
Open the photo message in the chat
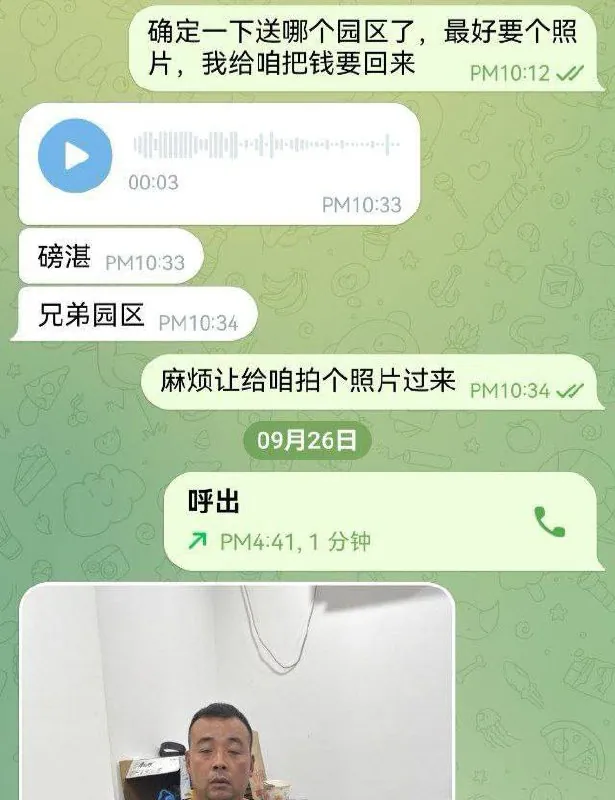point(236,693)
